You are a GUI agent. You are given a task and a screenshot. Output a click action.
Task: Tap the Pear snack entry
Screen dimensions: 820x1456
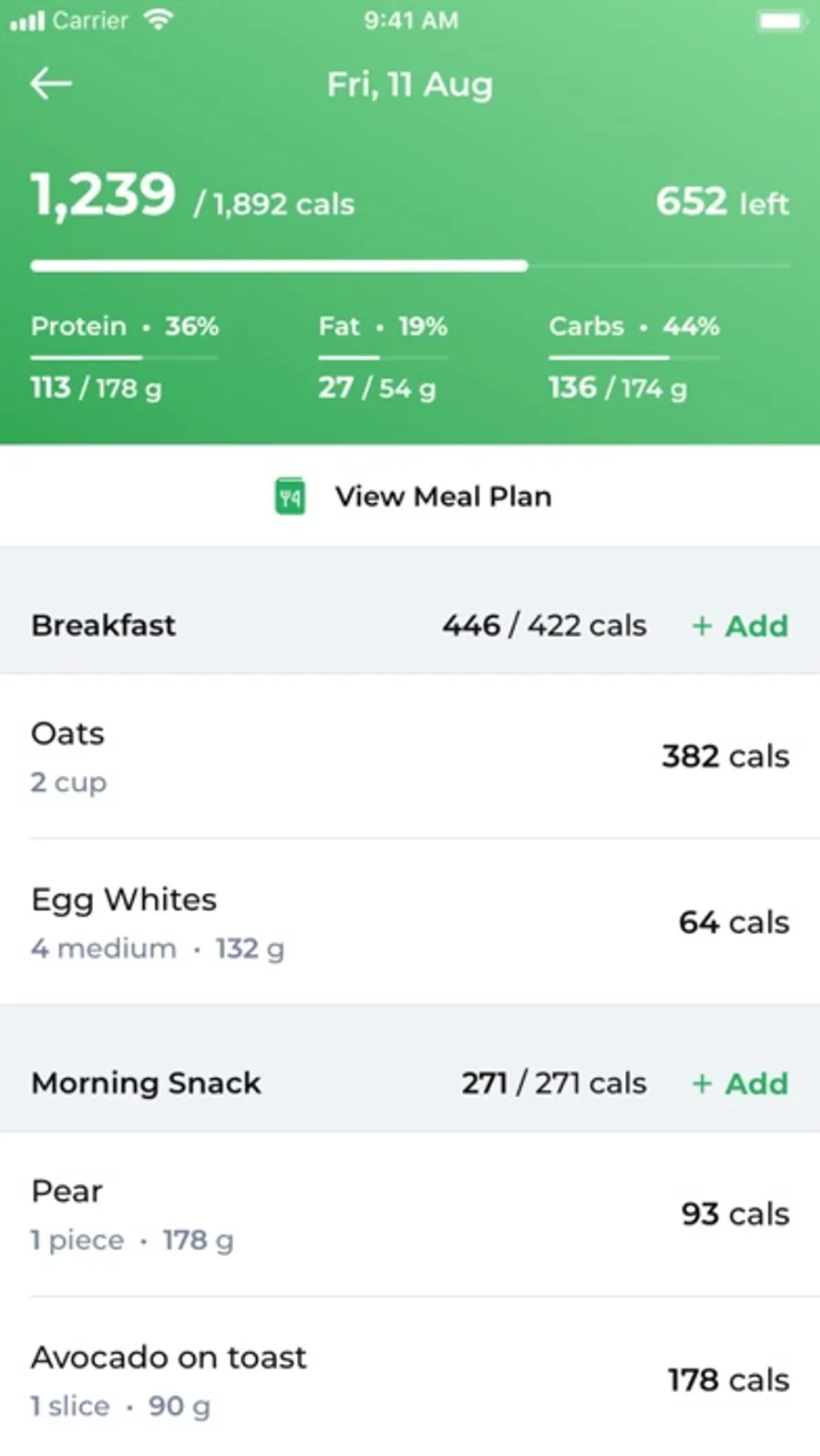[410, 1214]
